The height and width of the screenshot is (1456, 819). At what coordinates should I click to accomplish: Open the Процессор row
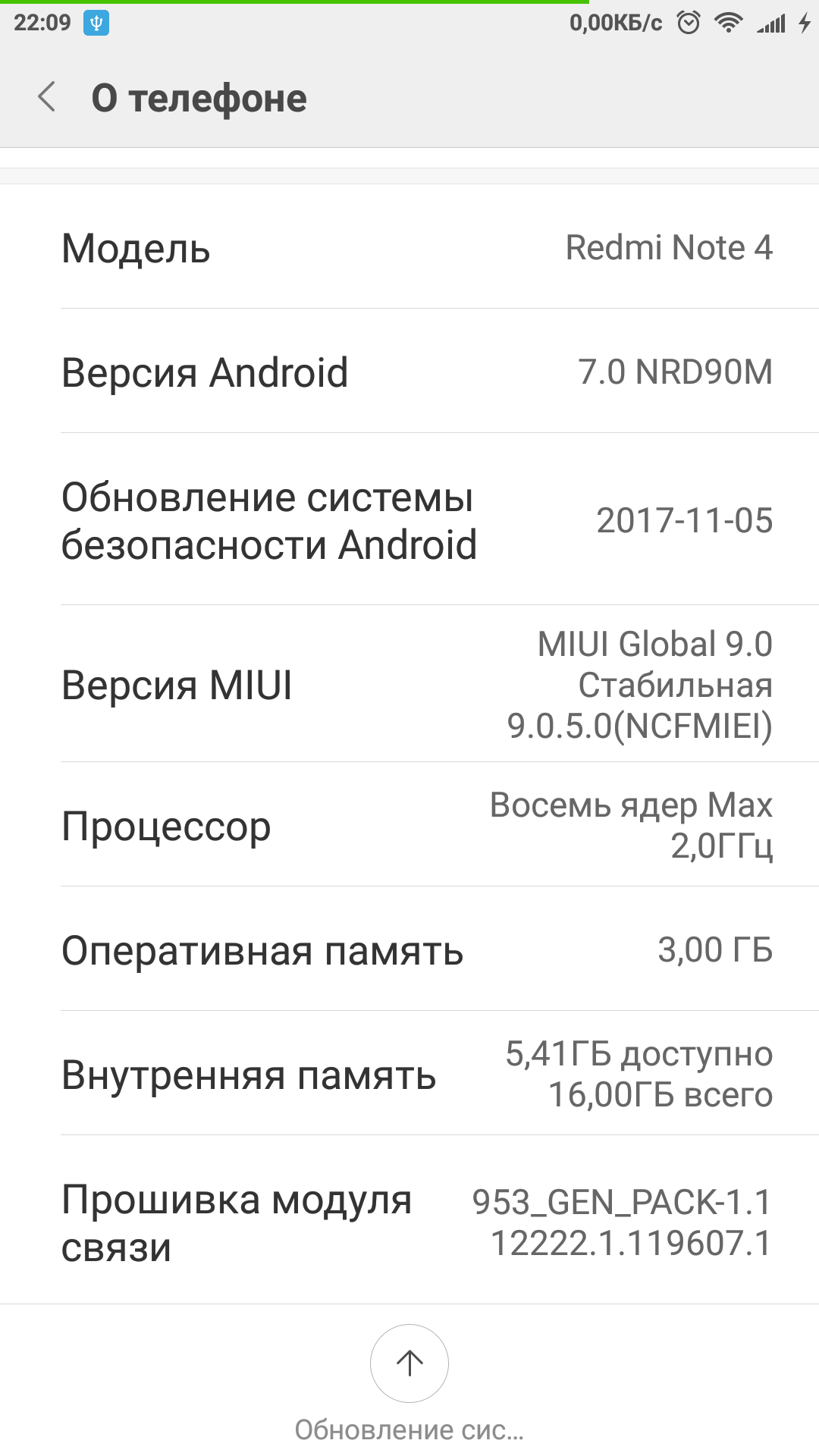coord(409,826)
